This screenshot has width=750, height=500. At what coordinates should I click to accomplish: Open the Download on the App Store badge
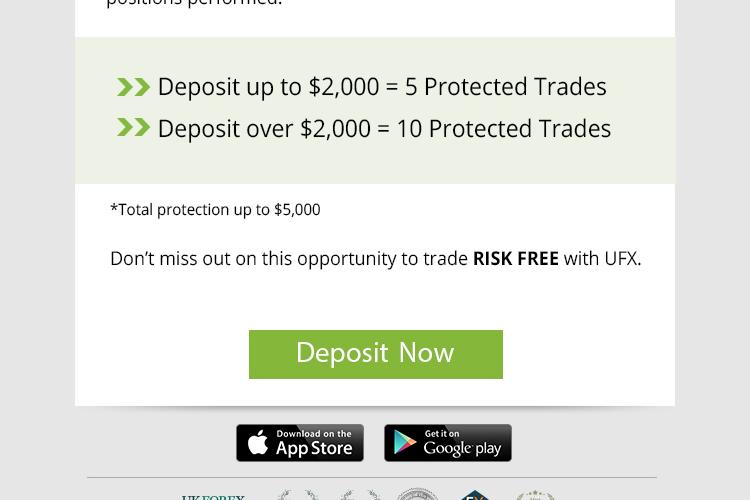point(300,443)
